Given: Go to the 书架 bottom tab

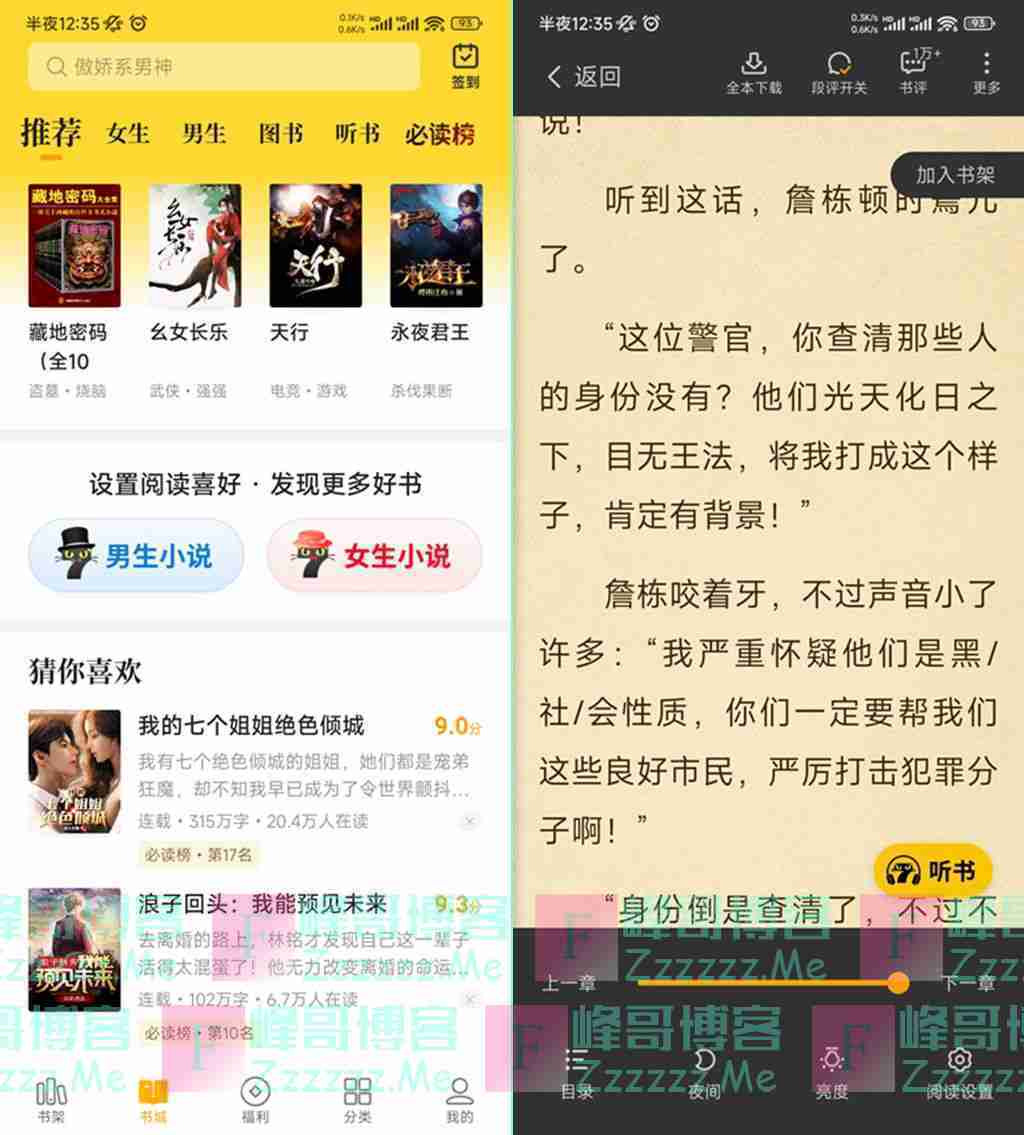Looking at the screenshot, I should [51, 1100].
